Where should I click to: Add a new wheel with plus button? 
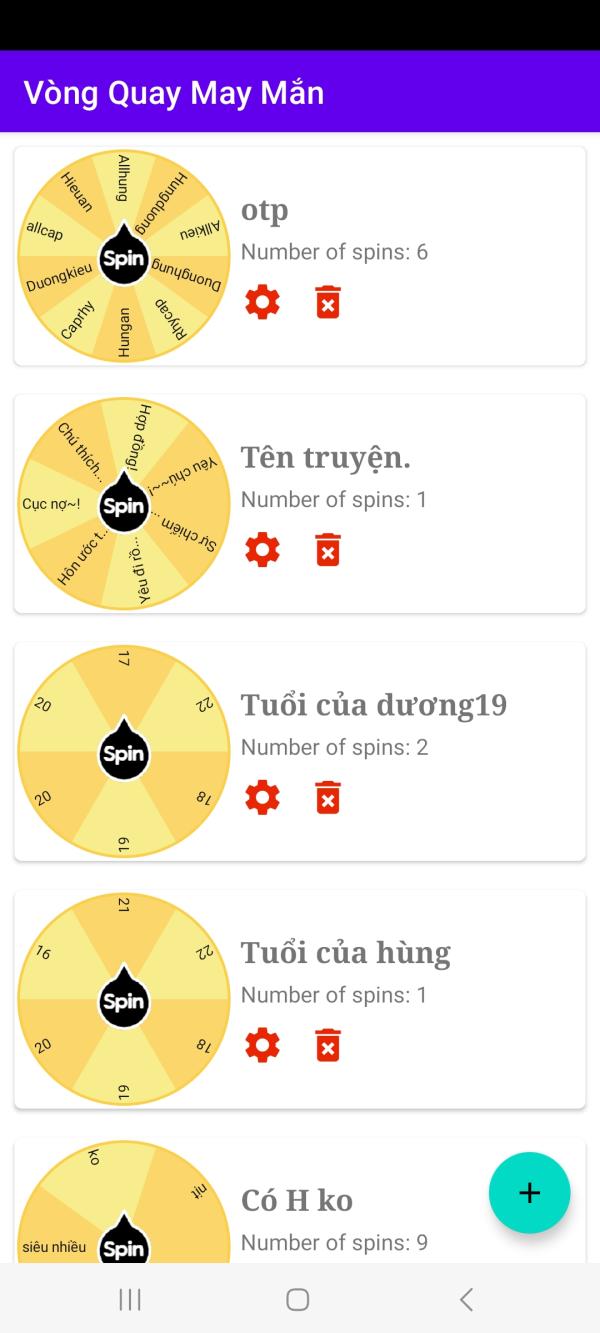[529, 1192]
